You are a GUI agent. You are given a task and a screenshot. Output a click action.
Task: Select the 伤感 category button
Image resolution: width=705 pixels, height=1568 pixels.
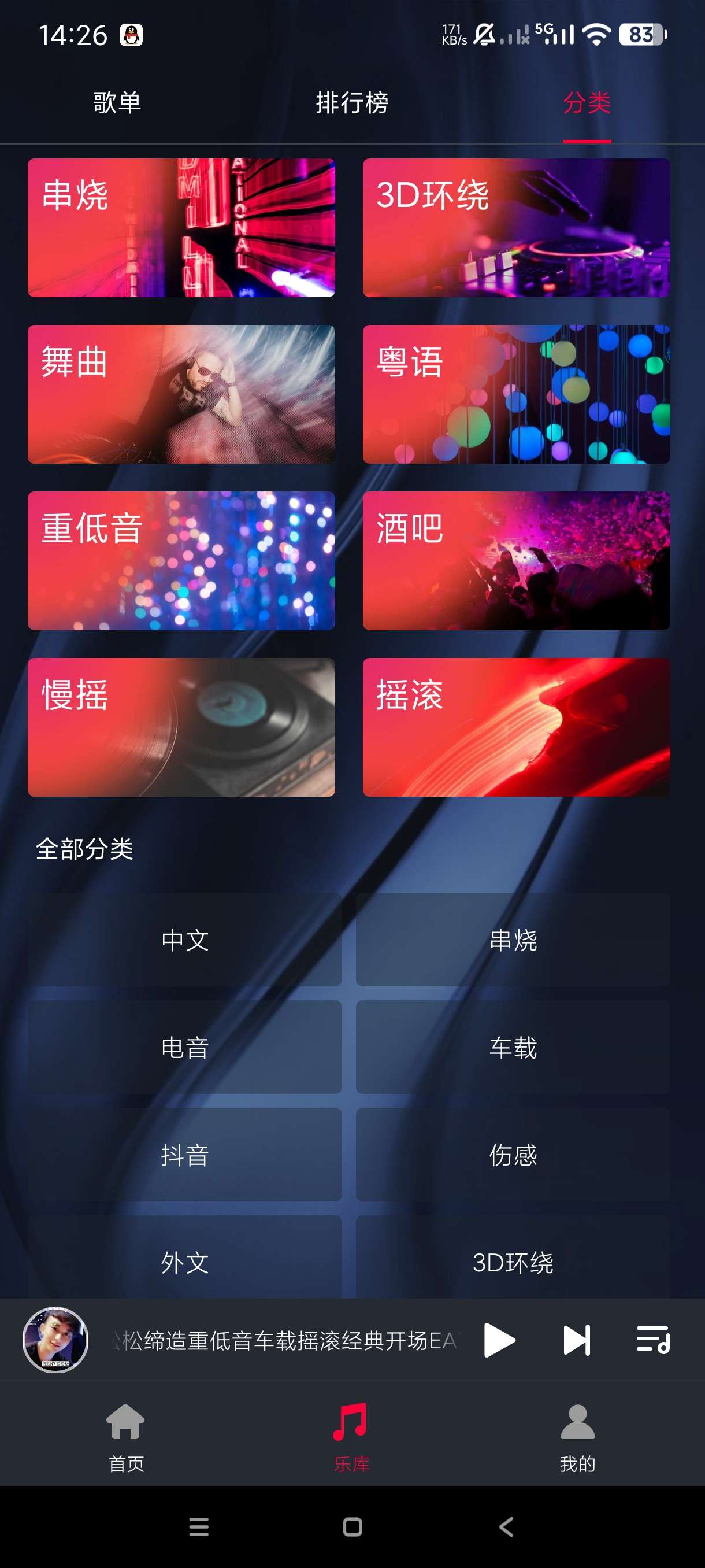[x=513, y=1155]
